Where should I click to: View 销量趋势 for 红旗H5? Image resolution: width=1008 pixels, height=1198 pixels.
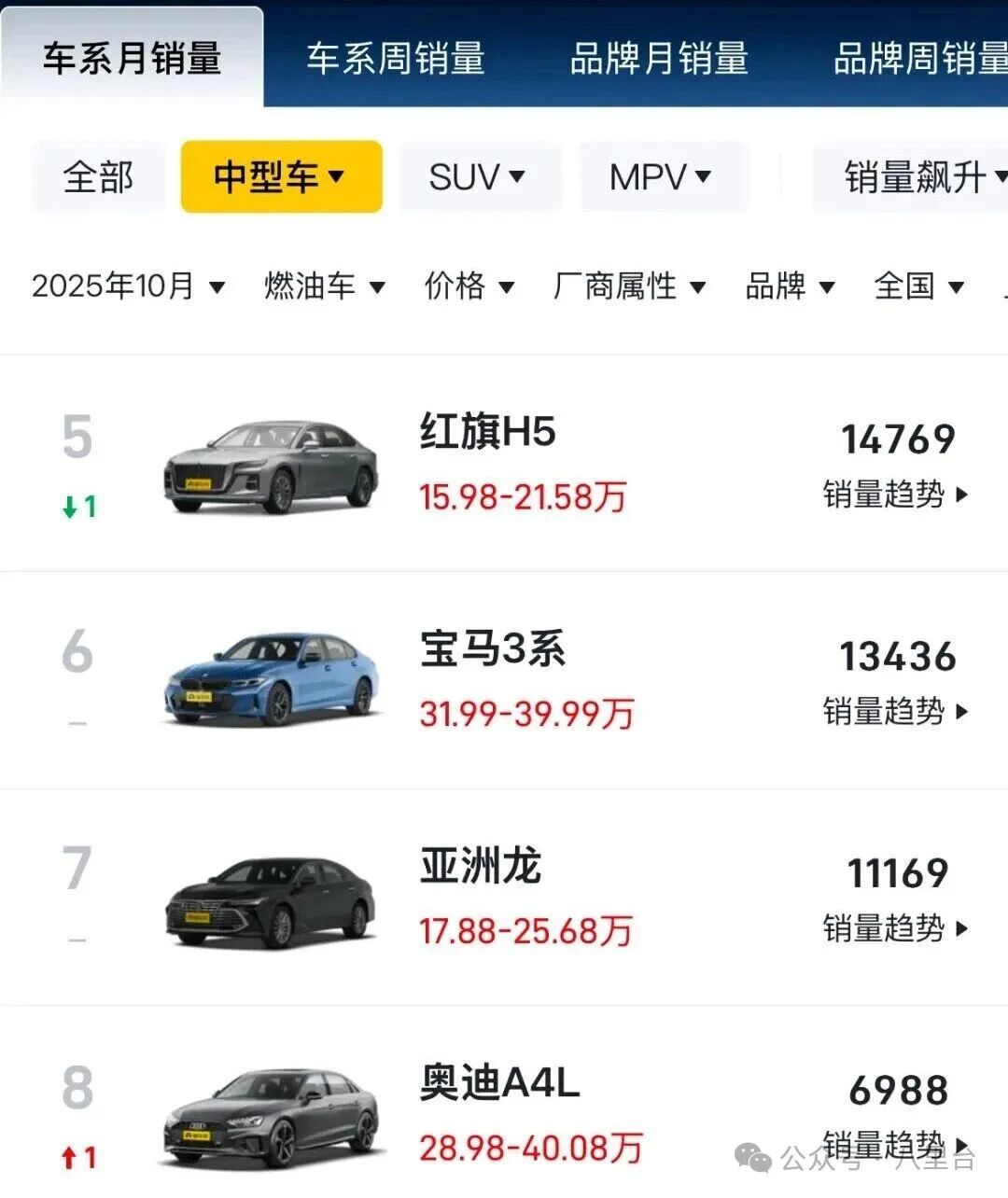point(895,494)
